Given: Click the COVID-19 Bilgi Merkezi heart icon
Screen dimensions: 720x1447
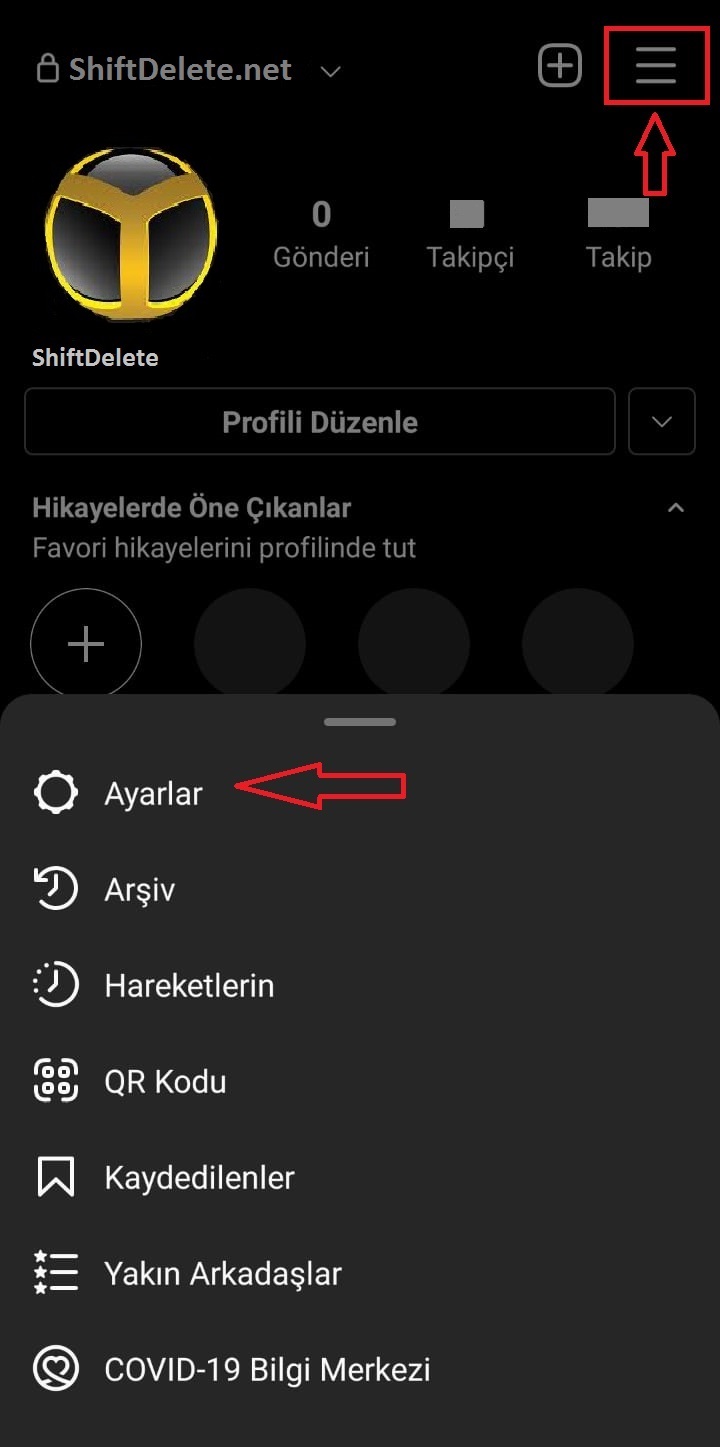Looking at the screenshot, I should click(56, 1369).
